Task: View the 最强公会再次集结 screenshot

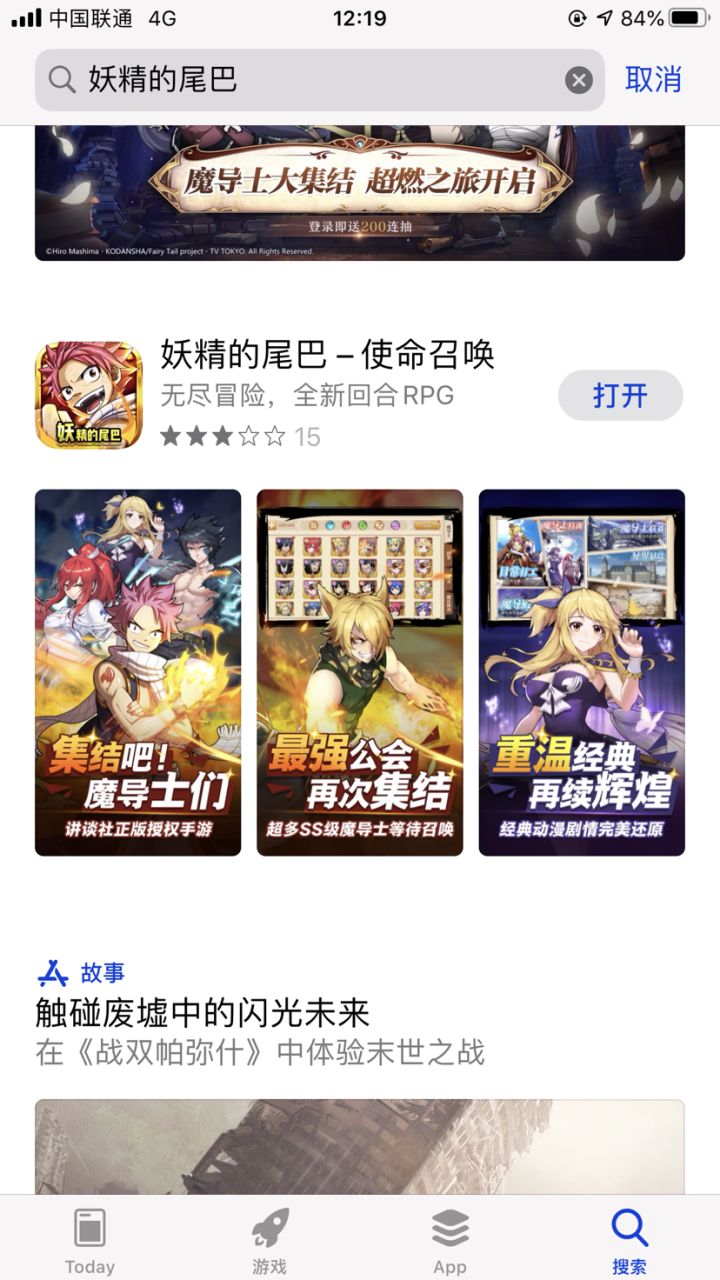Action: 360,673
